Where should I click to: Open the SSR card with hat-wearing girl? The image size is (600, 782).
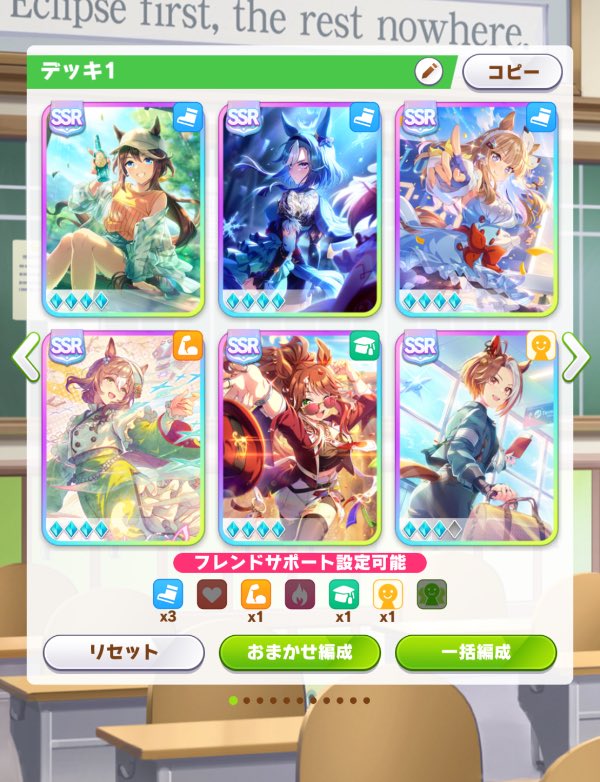point(122,208)
